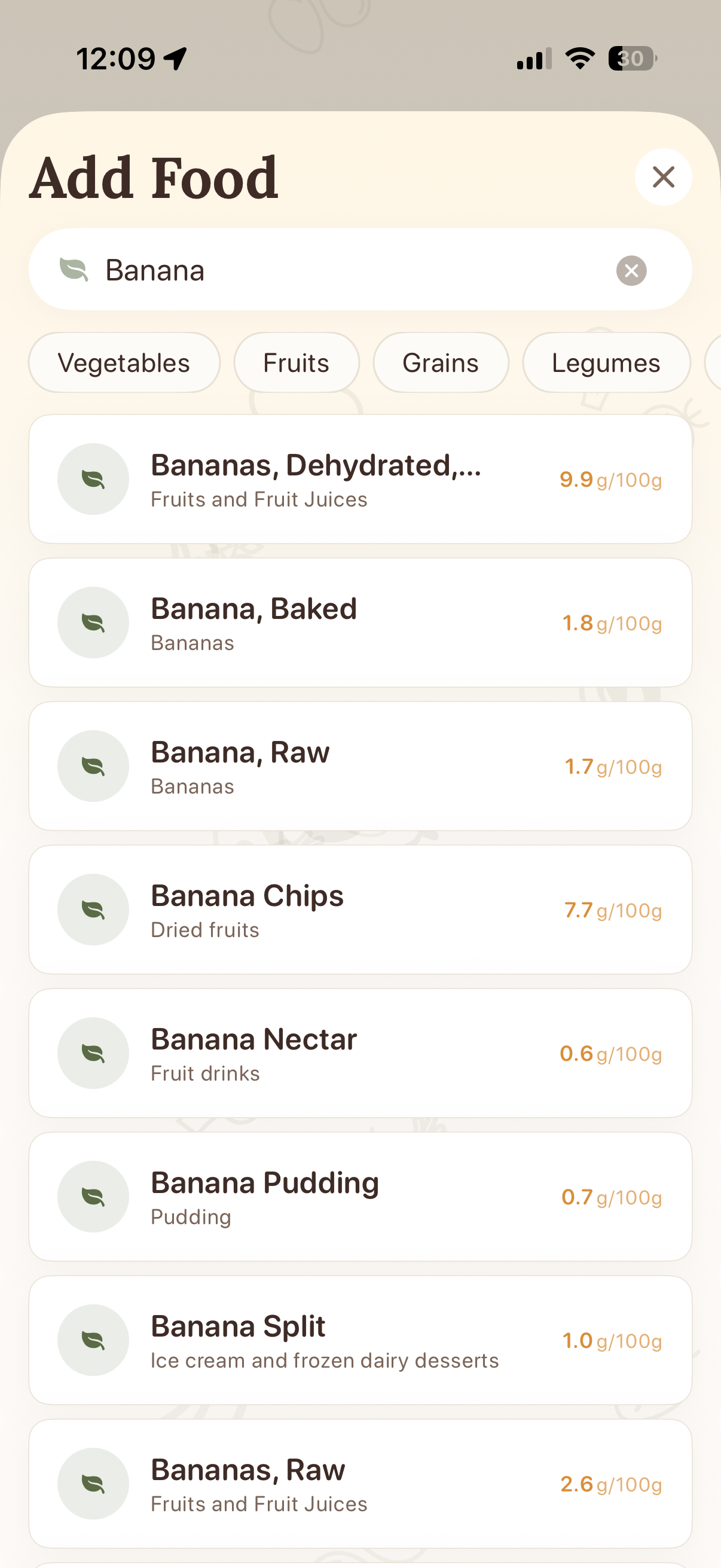Screen dimensions: 721x1568
Task: Select the leaf icon beside Banana Chips
Action: [93, 910]
